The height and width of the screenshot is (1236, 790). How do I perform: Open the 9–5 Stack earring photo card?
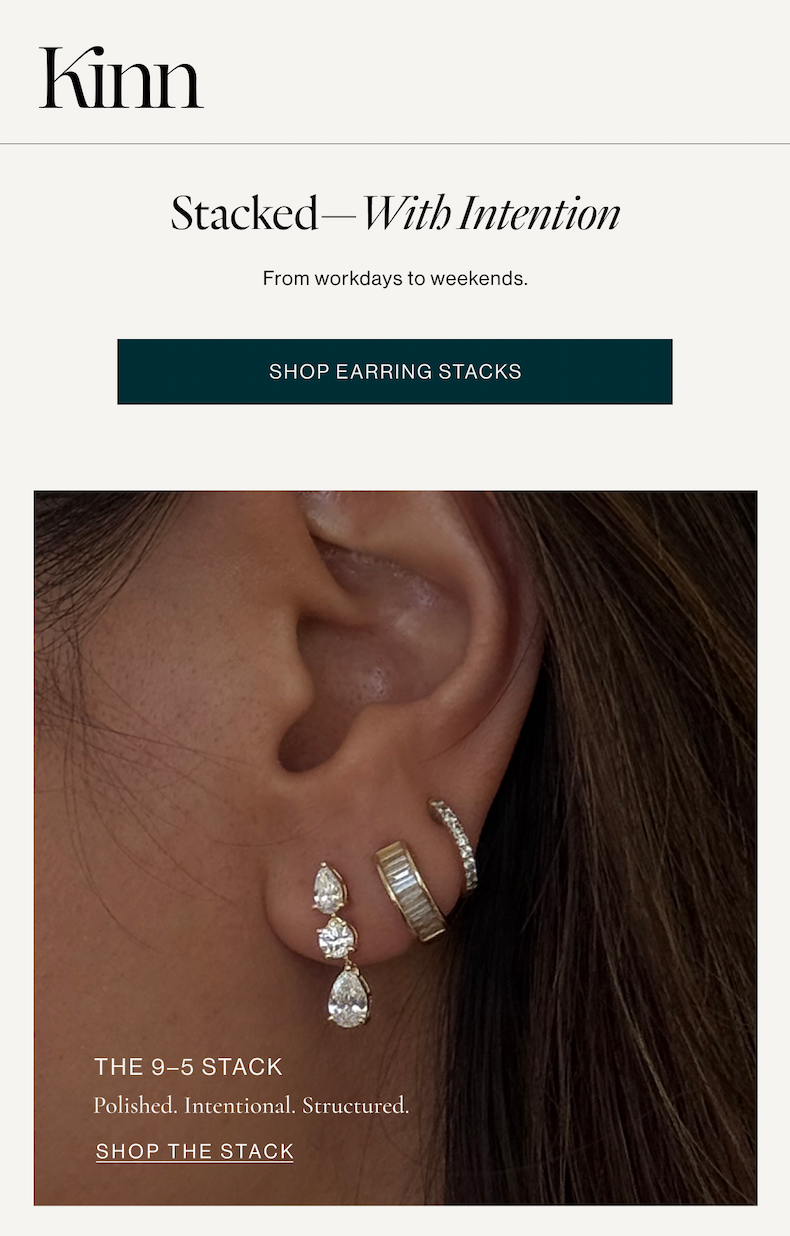tap(395, 760)
